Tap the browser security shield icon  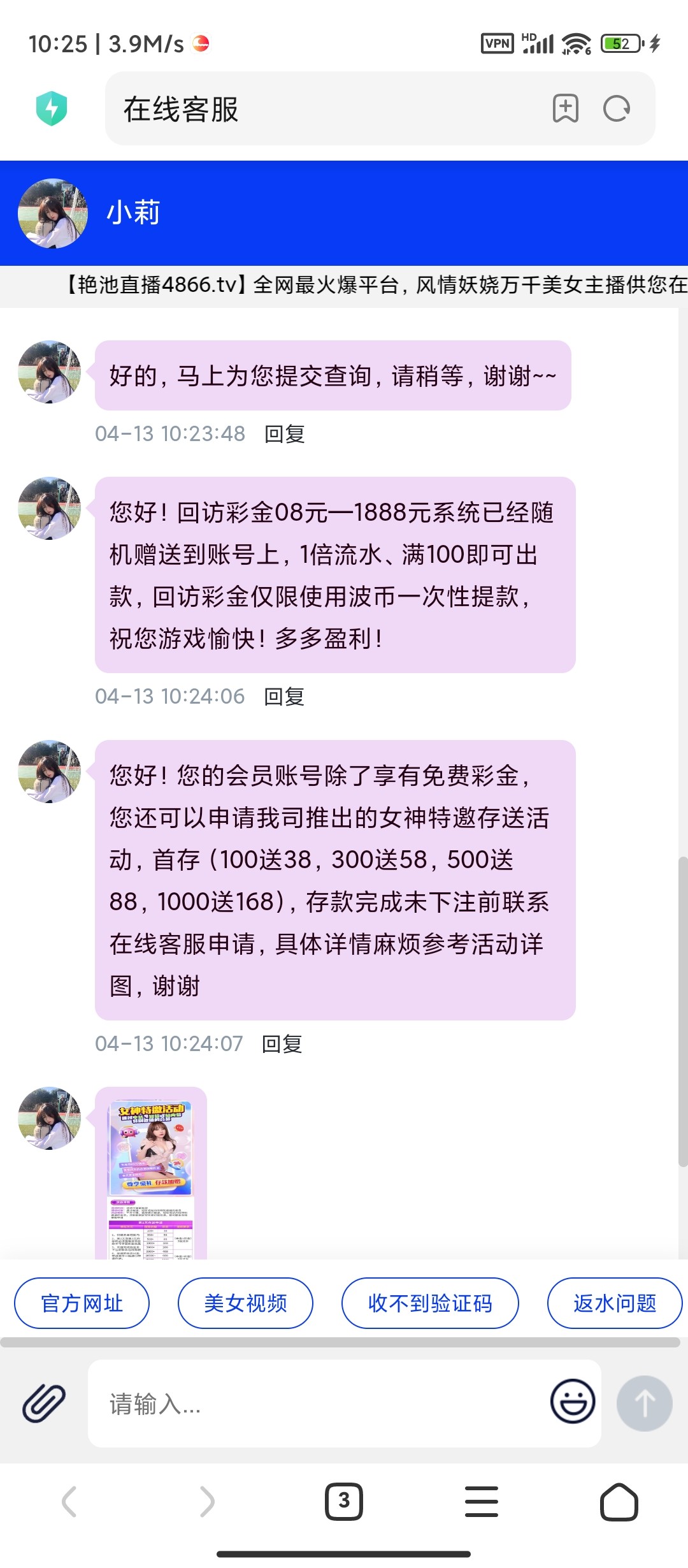[x=52, y=108]
